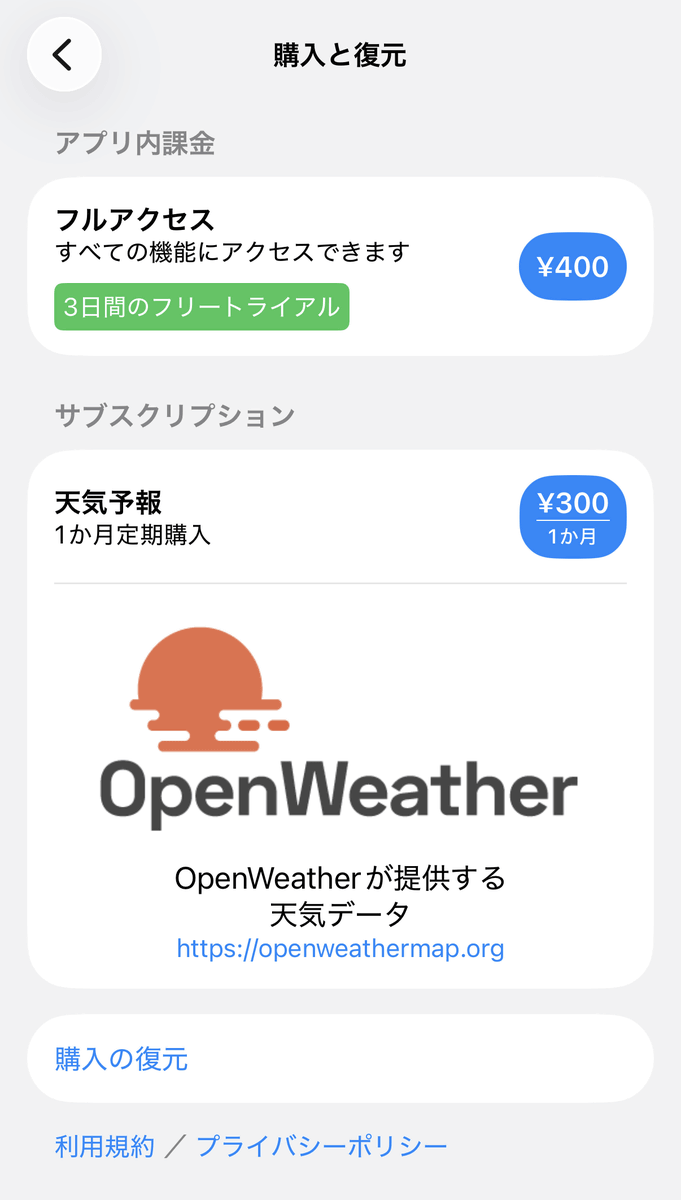This screenshot has width=681, height=1200.
Task: Buy full access for ¥400
Action: [572, 267]
